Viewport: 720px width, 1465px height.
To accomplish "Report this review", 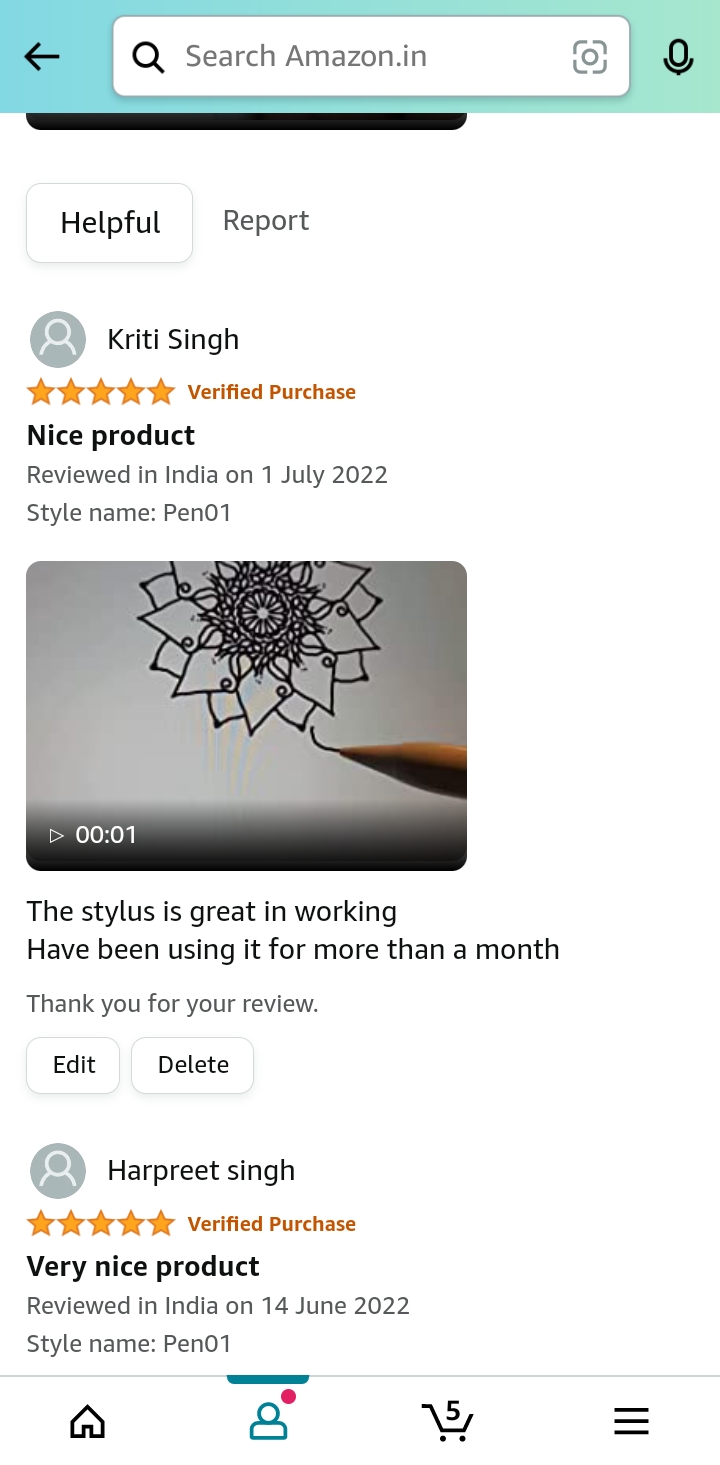I will (266, 221).
